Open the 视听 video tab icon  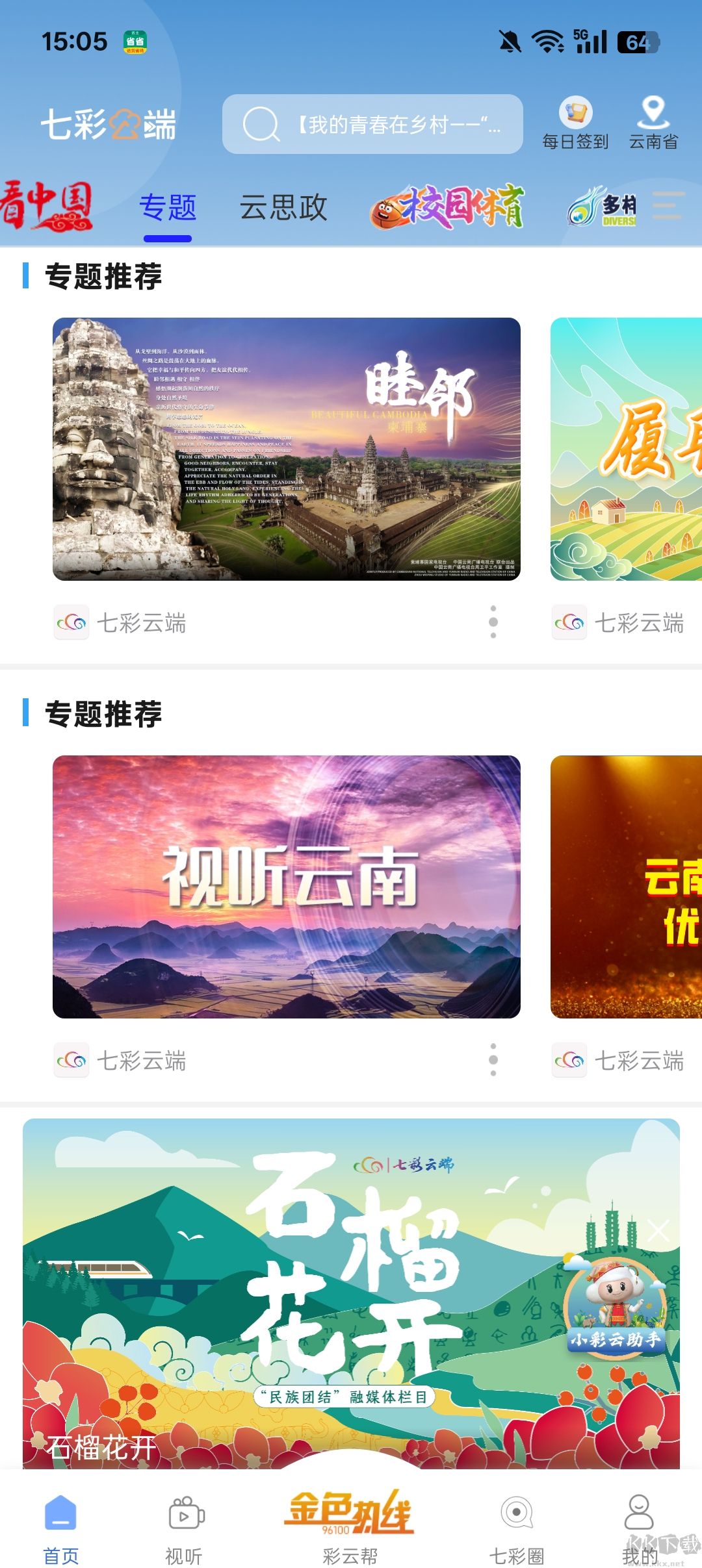coord(185,1507)
